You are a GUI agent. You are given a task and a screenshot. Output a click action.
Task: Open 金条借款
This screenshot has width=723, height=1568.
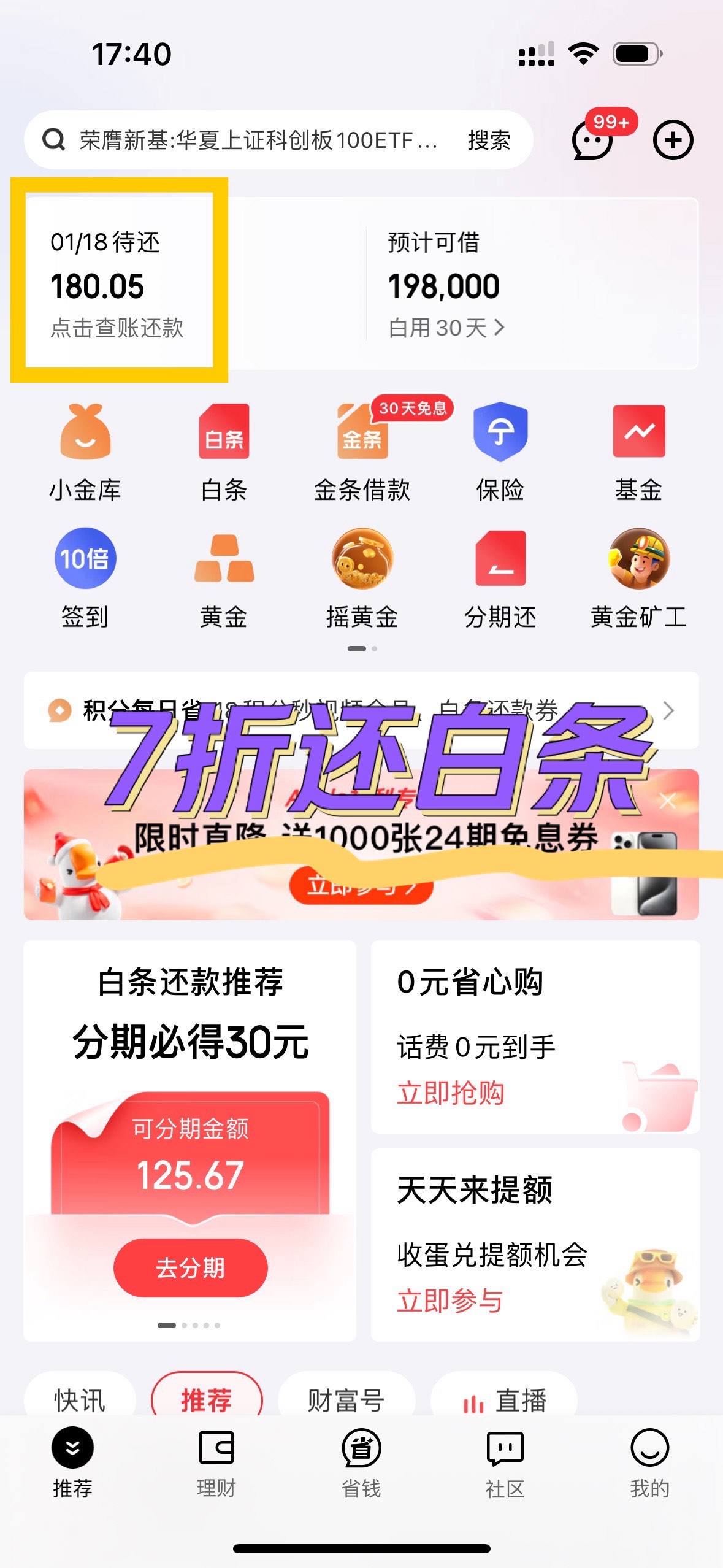362,452
